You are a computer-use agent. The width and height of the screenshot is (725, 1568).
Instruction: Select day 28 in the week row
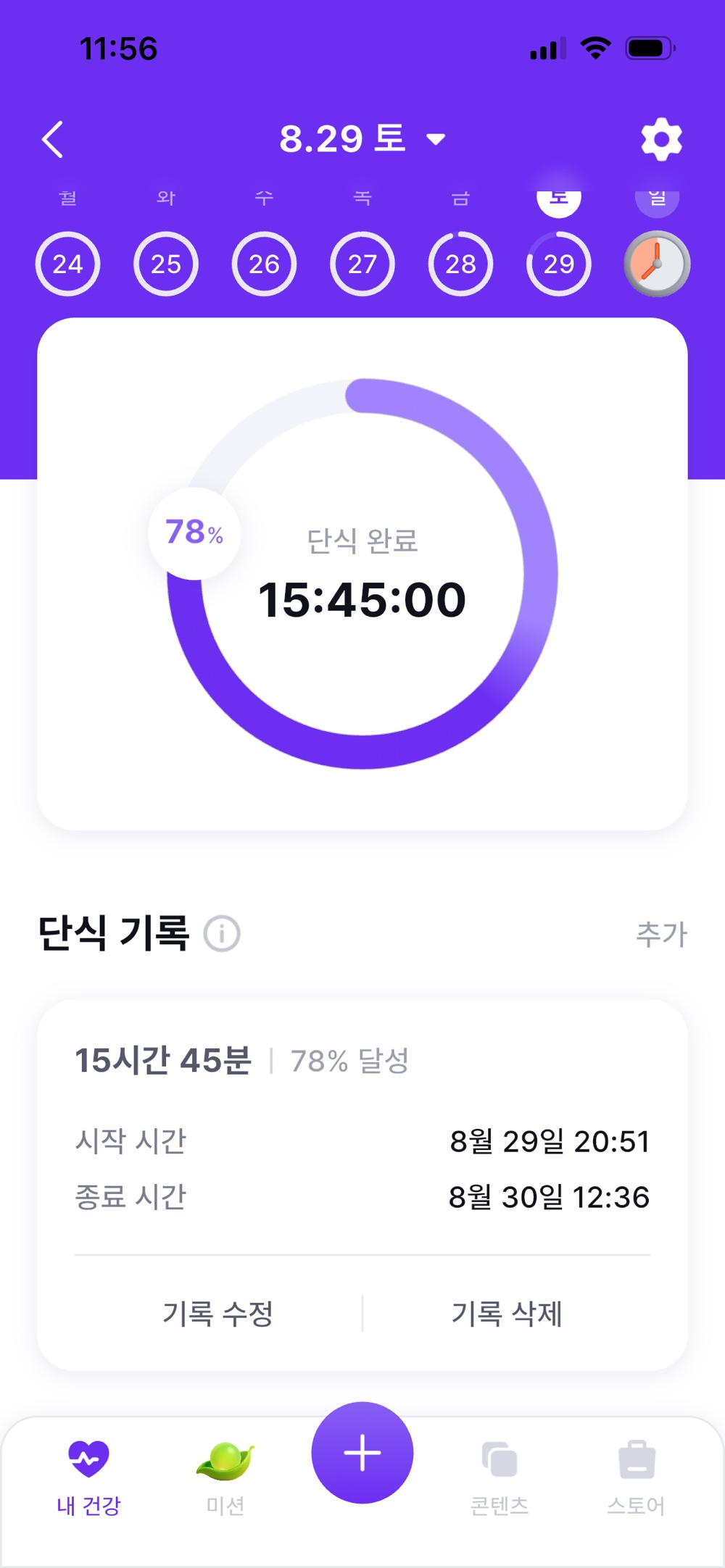(460, 264)
